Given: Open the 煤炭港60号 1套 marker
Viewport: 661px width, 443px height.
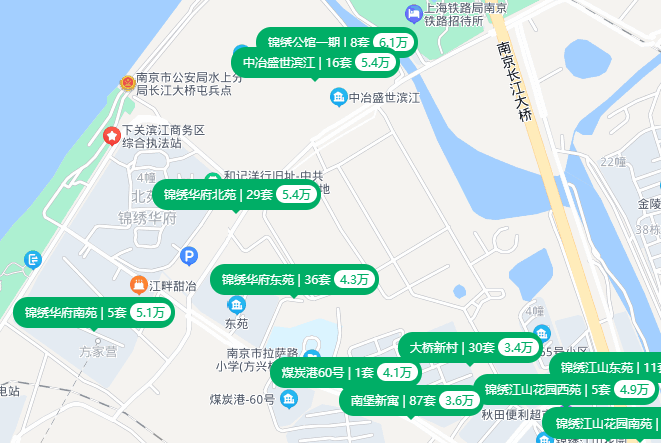Looking at the screenshot, I should pos(346,372).
